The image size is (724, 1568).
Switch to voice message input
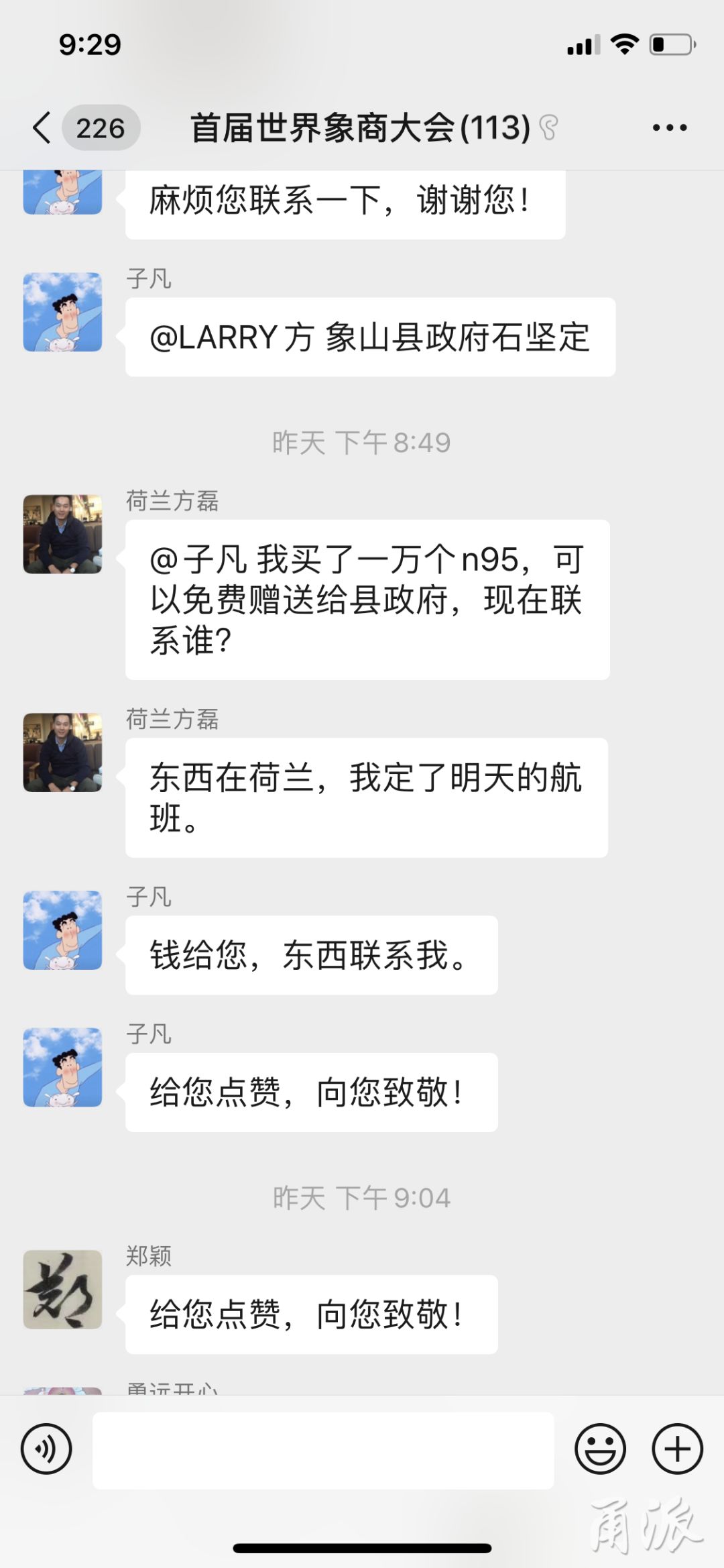click(46, 1449)
